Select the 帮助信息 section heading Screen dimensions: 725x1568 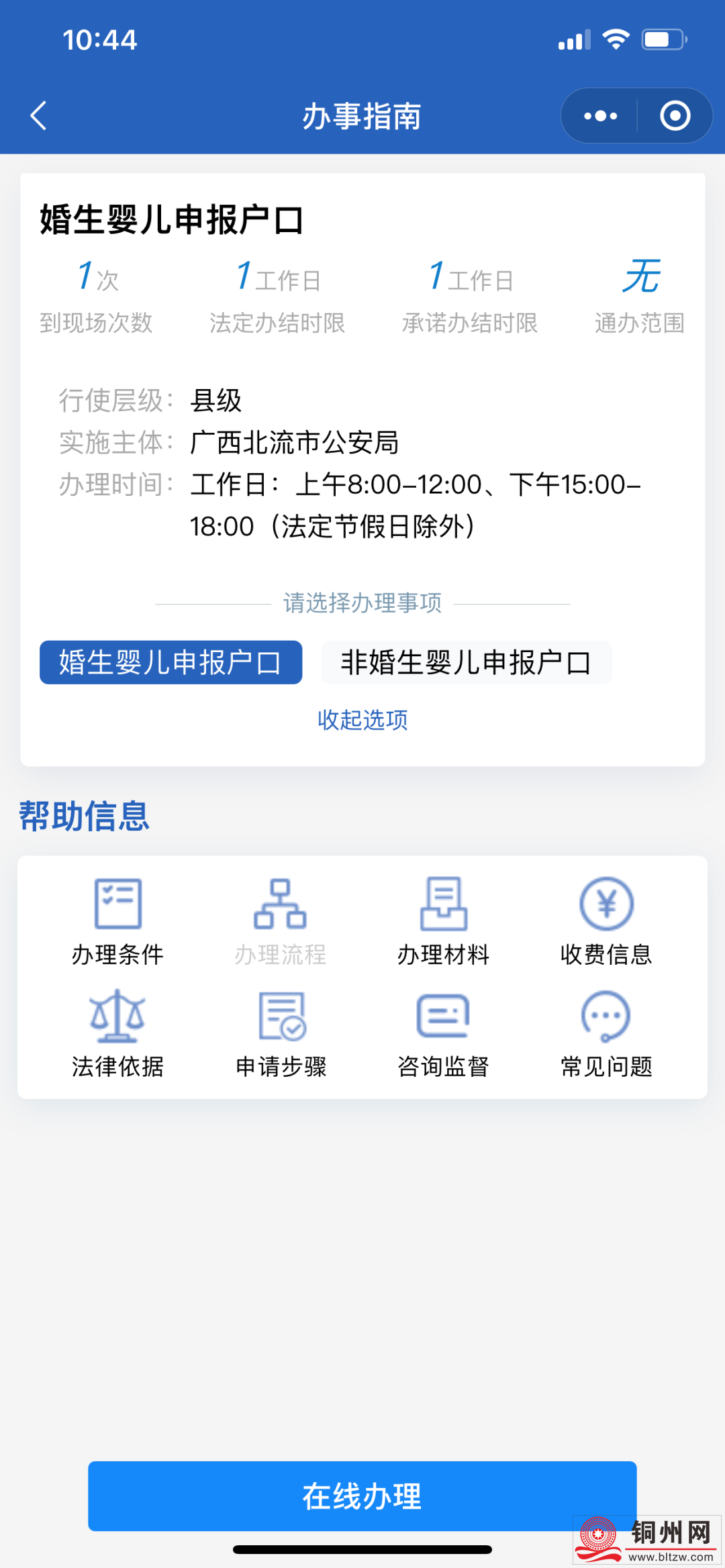[x=83, y=815]
